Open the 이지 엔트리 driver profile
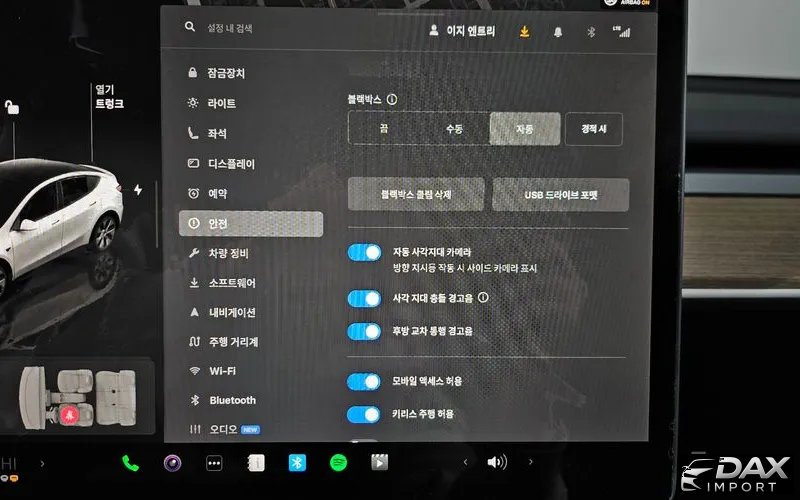Screen dimensions: 800x500 [462, 31]
